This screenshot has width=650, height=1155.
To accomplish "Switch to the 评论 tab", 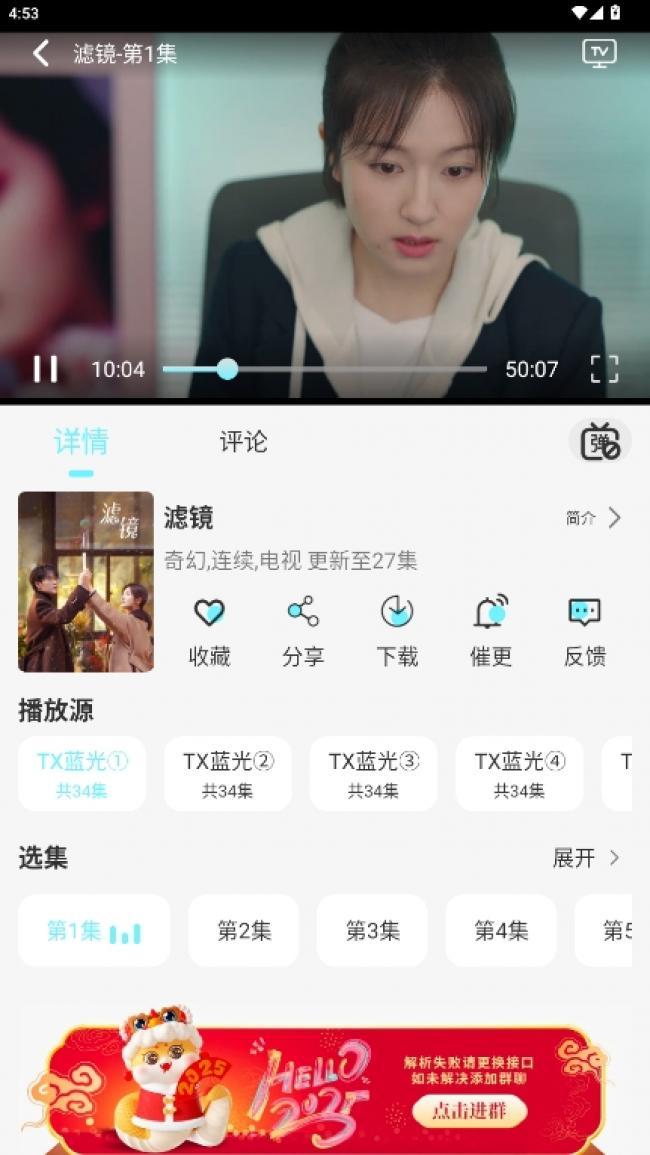I will tap(243, 441).
